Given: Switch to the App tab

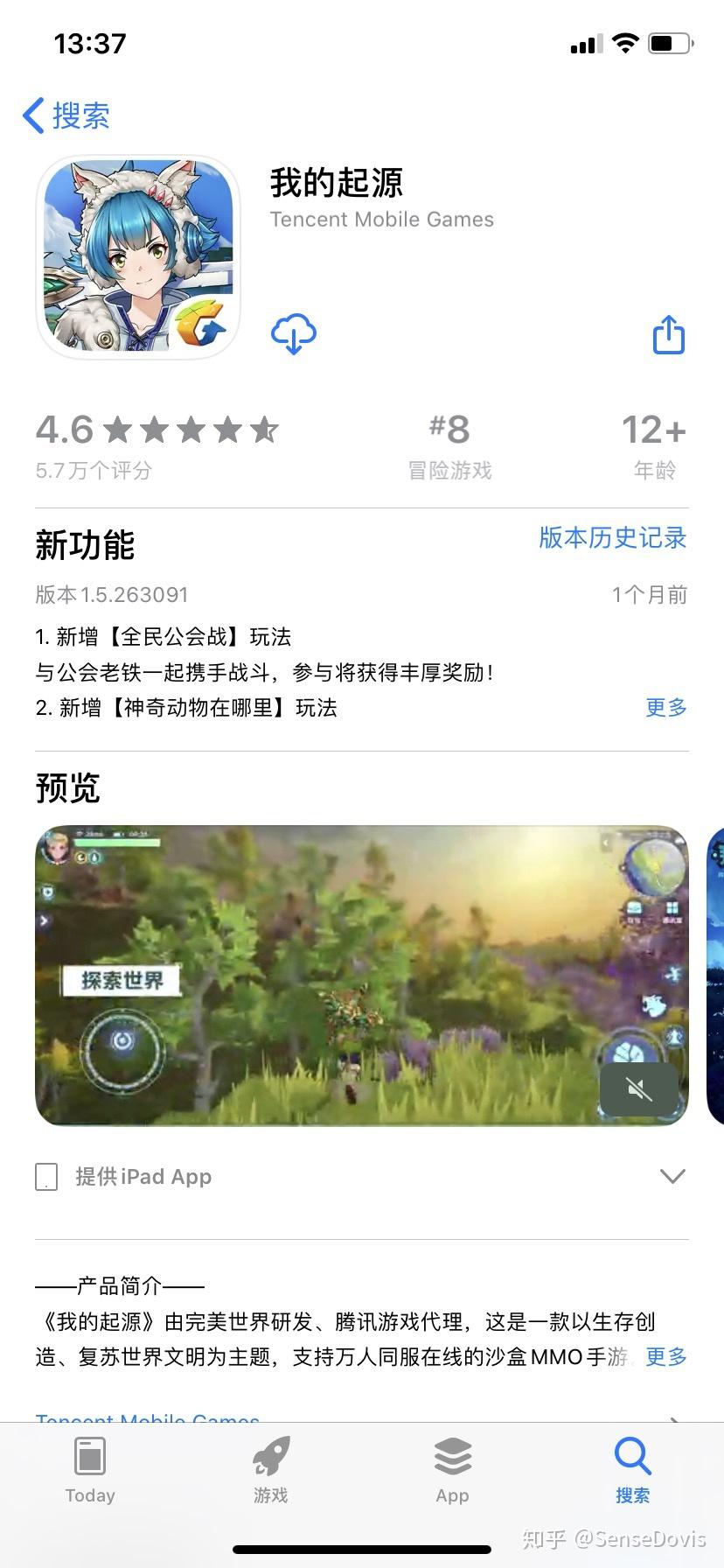Looking at the screenshot, I should [x=452, y=1472].
